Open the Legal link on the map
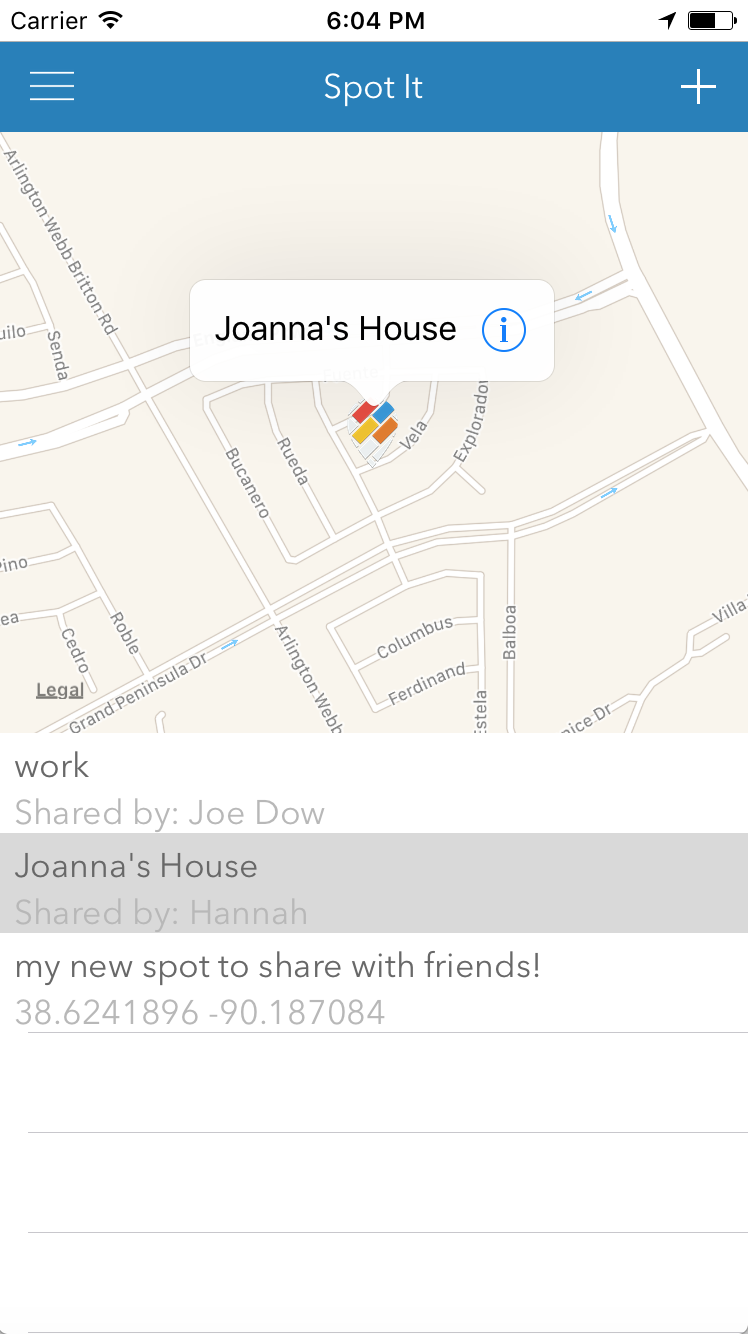This screenshot has width=748, height=1334. (x=58, y=689)
